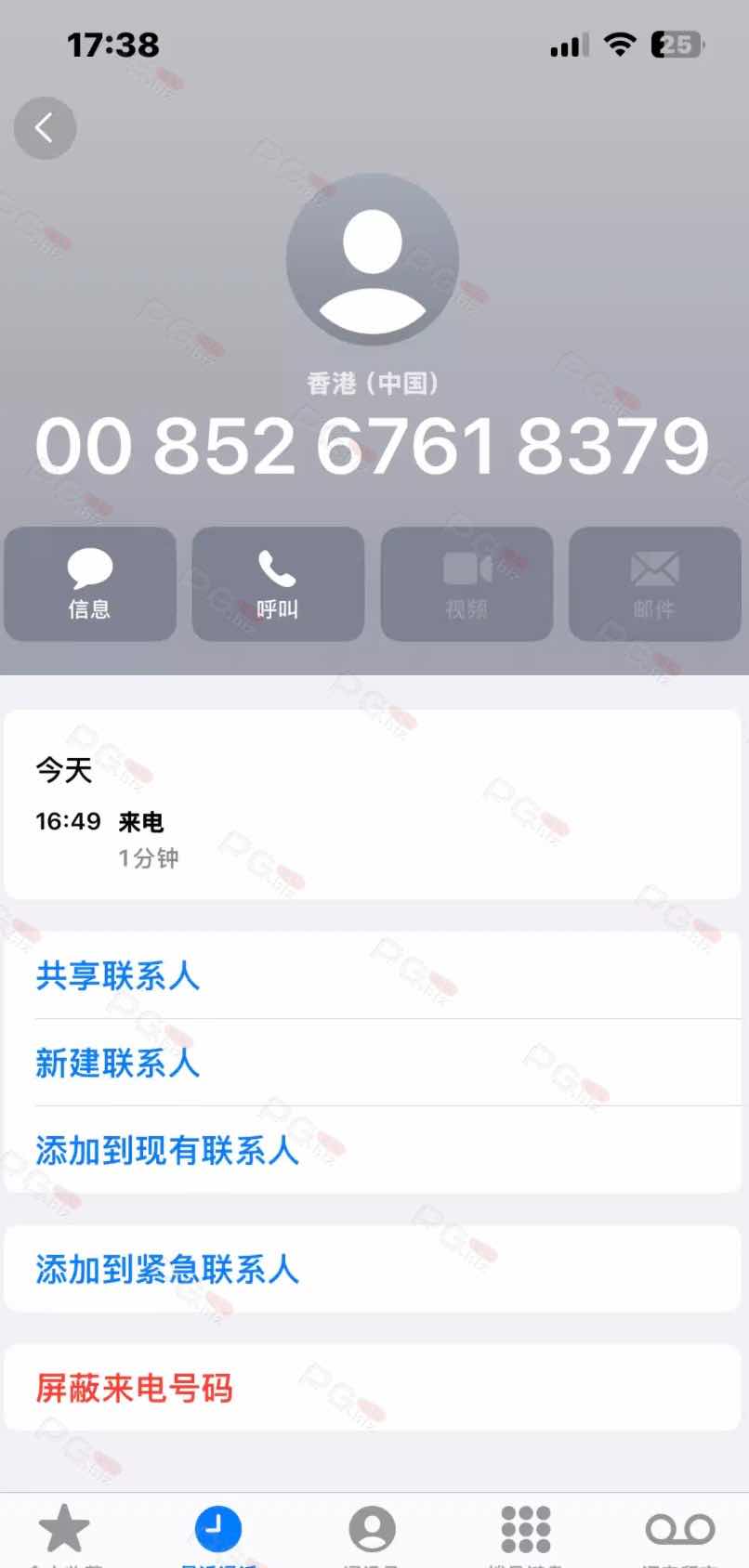
Task: Go back using the top-left arrow
Action: point(45,128)
